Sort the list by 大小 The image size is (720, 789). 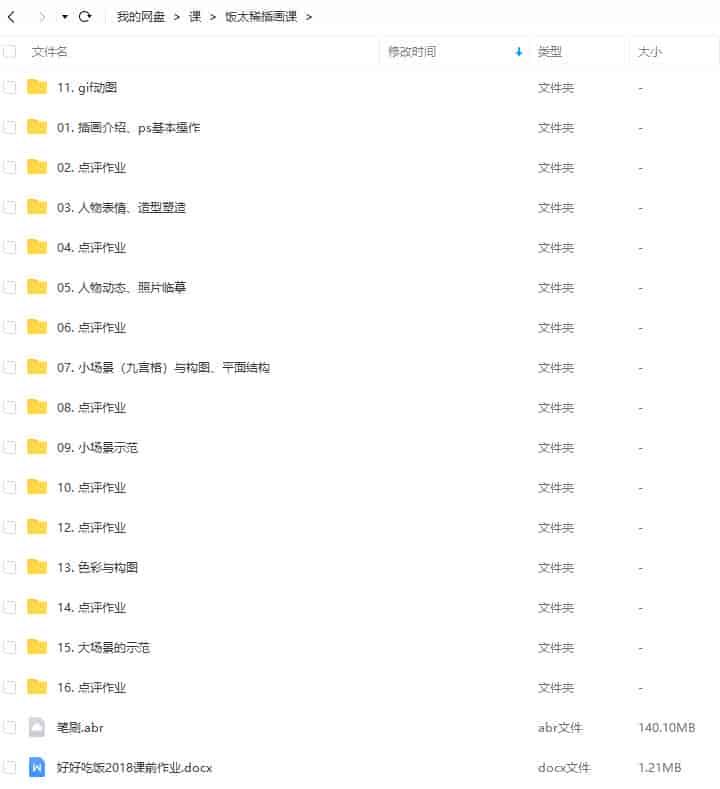[650, 51]
